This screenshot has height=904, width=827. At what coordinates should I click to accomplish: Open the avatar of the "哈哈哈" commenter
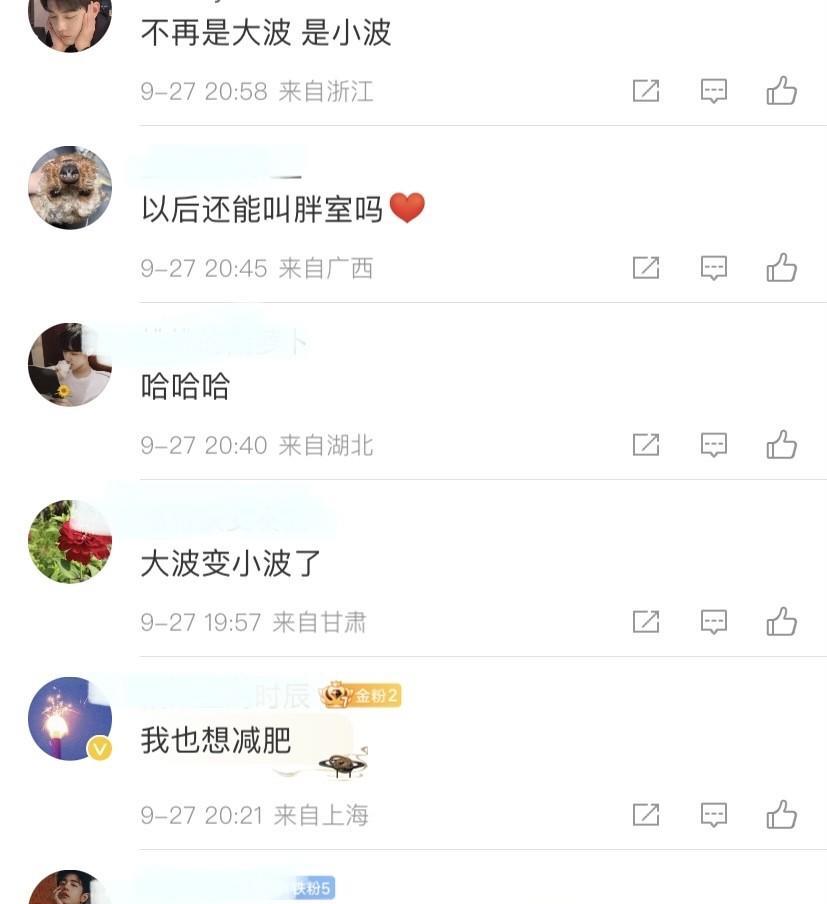[69, 364]
